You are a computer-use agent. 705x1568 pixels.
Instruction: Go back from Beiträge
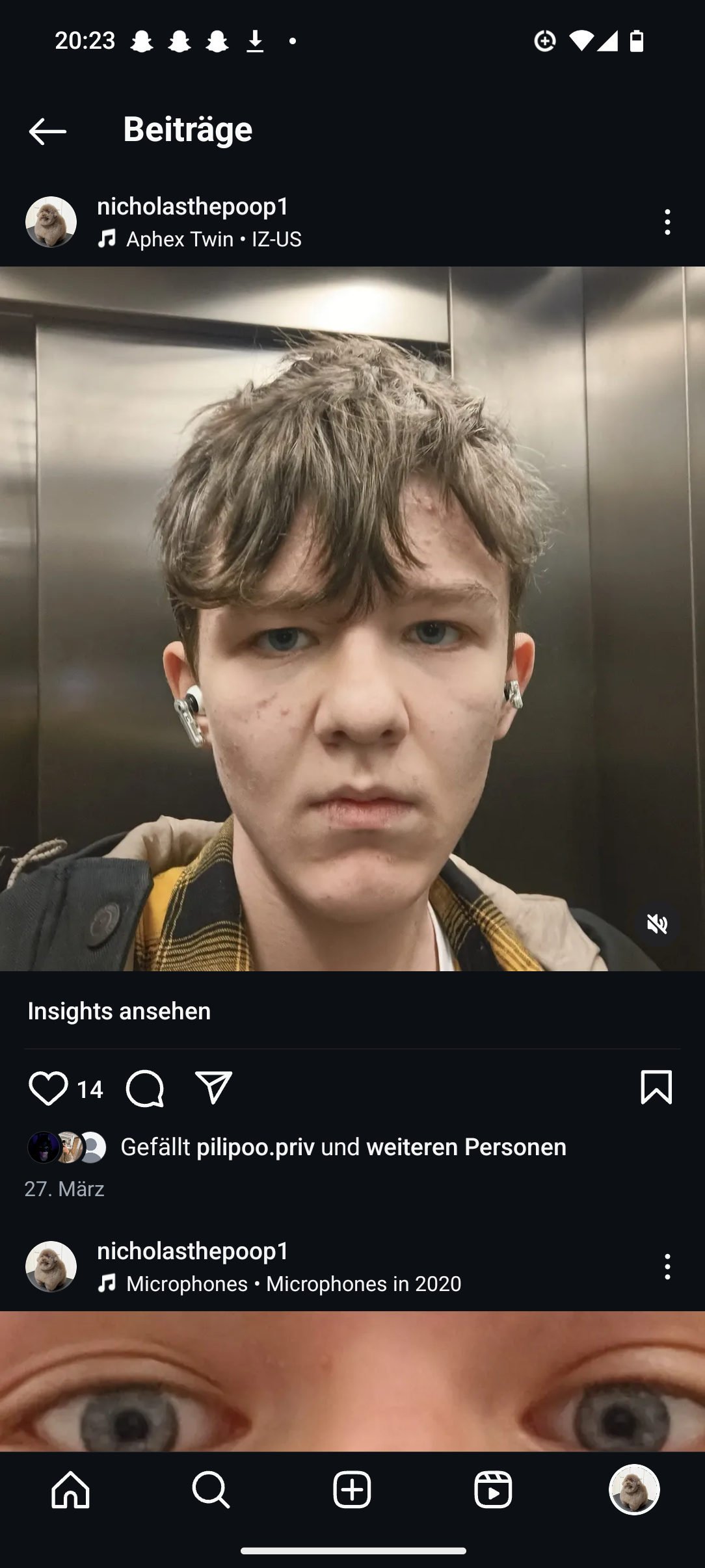click(x=47, y=131)
